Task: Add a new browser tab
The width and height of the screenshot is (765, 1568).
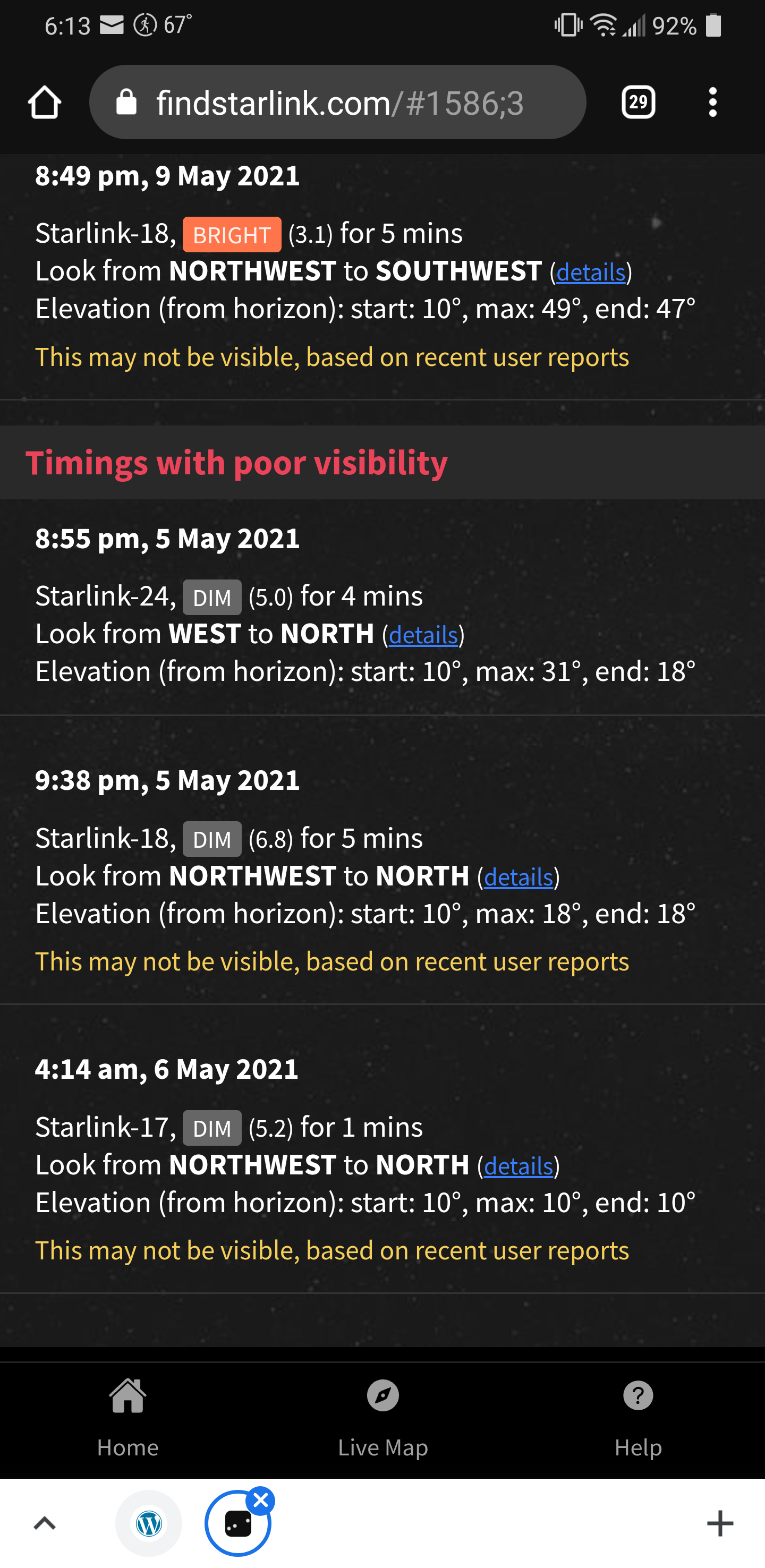Action: pos(720,1523)
